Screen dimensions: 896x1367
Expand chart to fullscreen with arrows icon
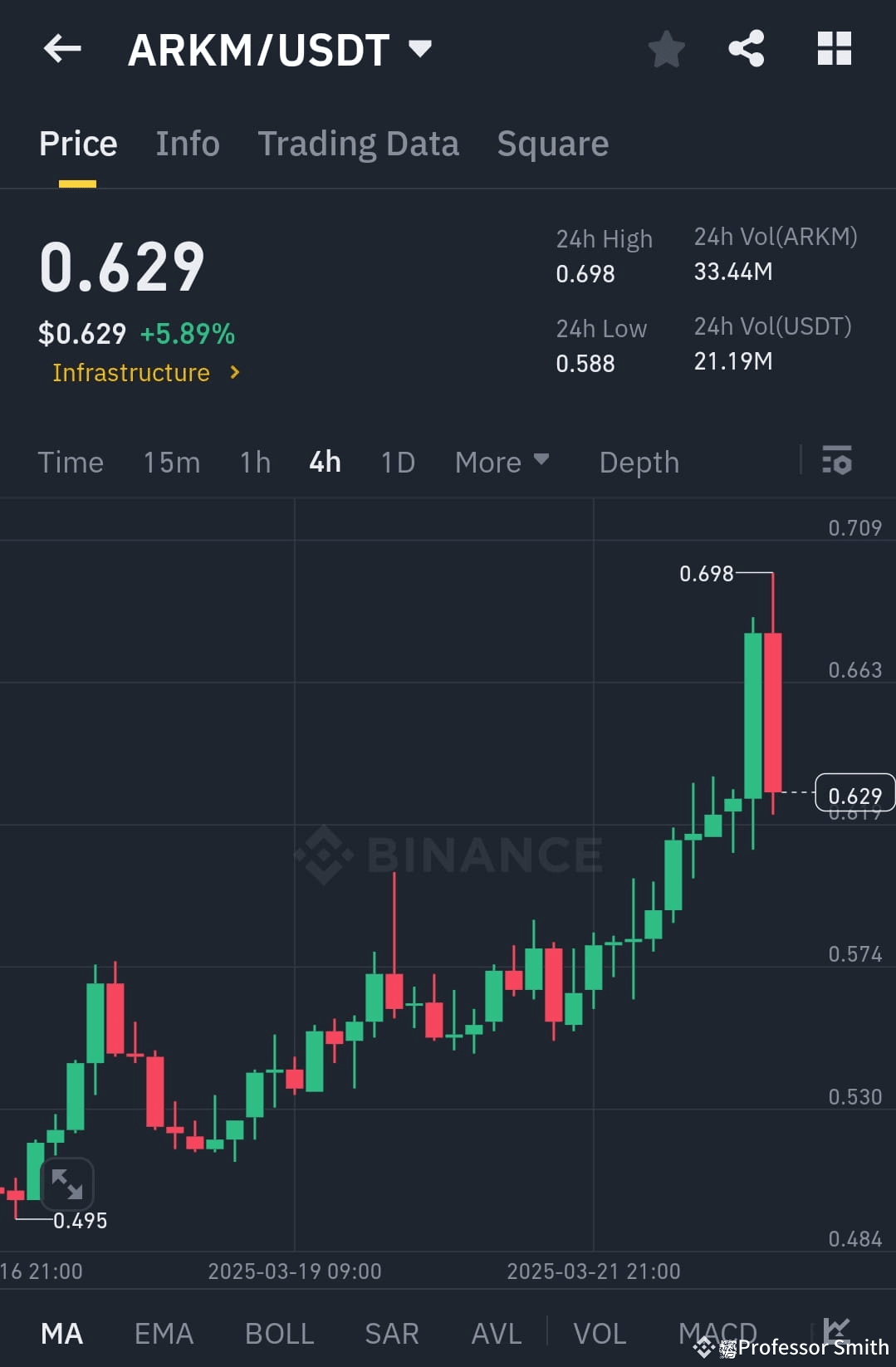tap(66, 1184)
